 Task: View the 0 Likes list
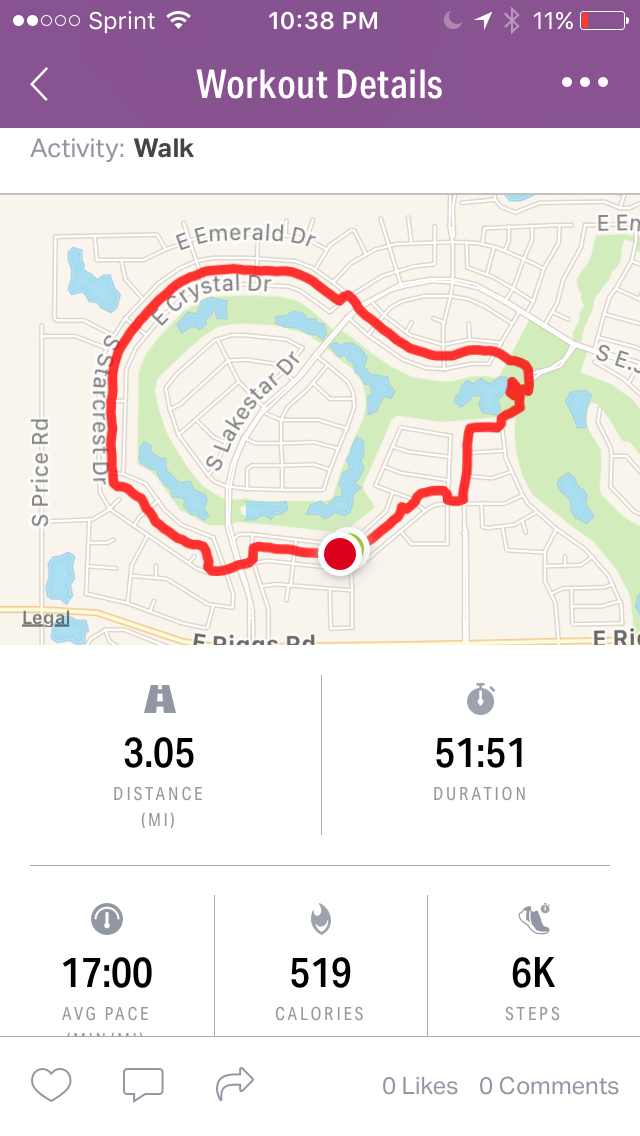pyautogui.click(x=420, y=1086)
